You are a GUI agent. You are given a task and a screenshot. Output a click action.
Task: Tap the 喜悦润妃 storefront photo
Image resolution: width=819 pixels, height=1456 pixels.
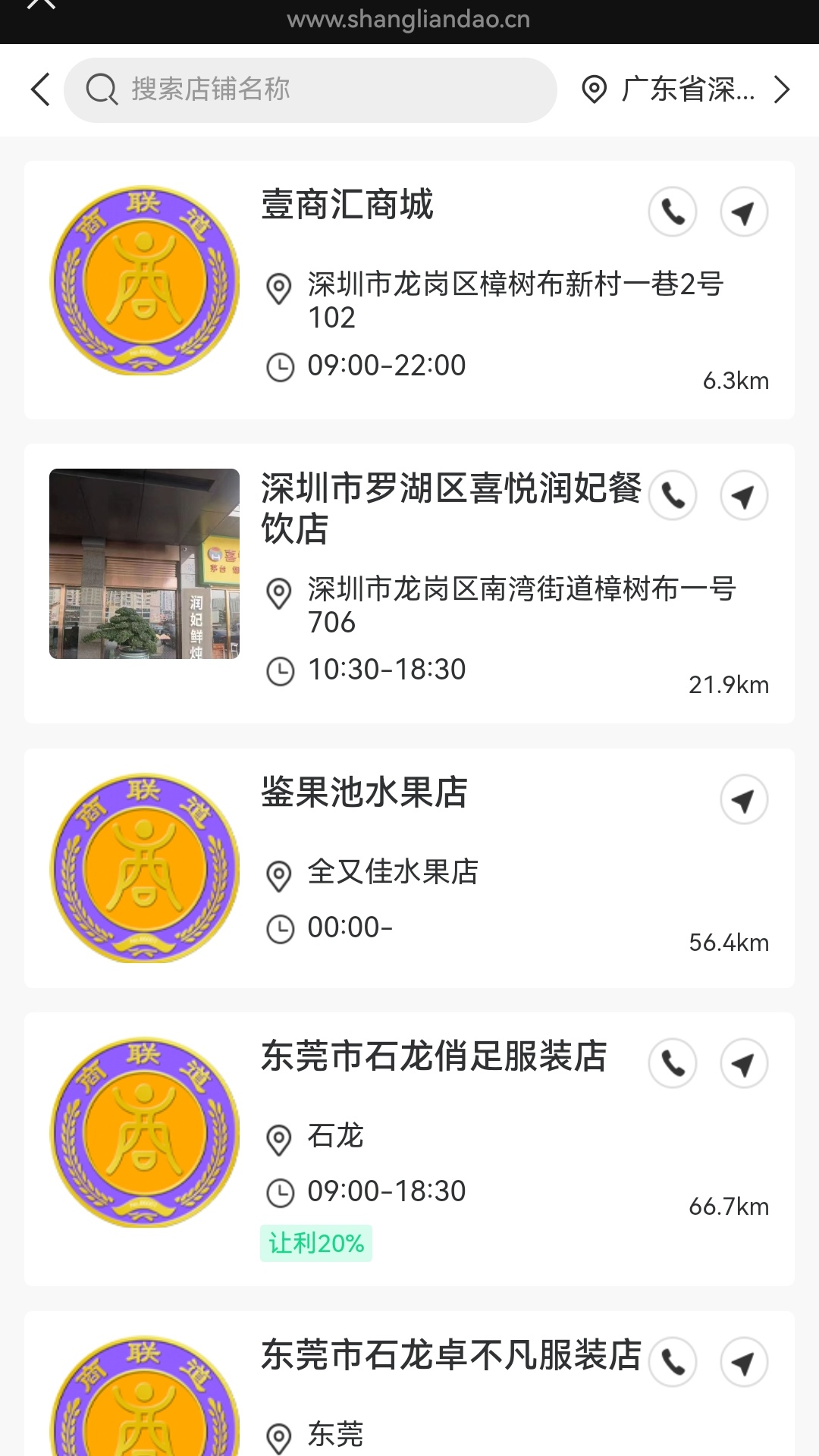144,563
